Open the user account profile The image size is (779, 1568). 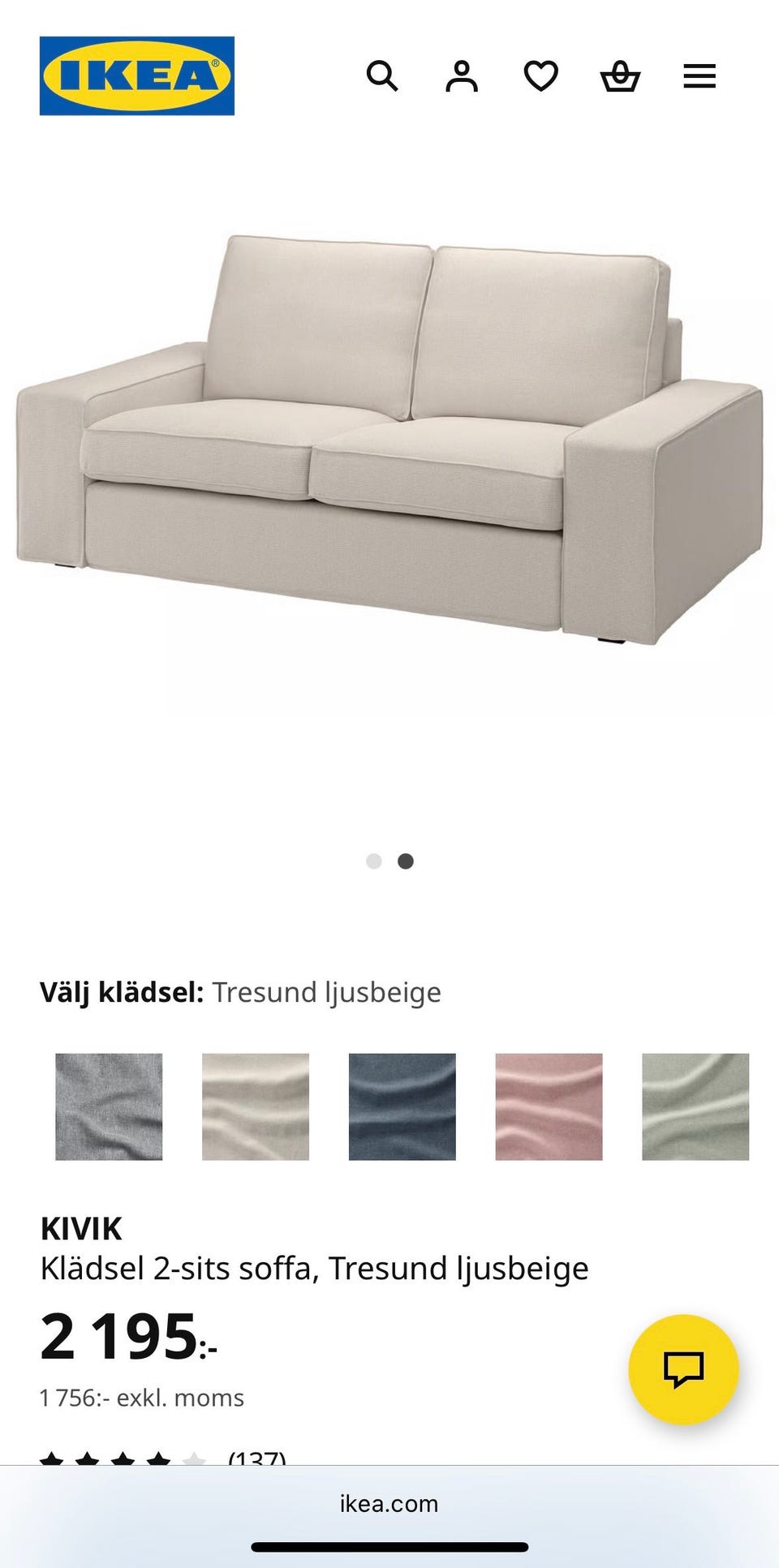(461, 76)
